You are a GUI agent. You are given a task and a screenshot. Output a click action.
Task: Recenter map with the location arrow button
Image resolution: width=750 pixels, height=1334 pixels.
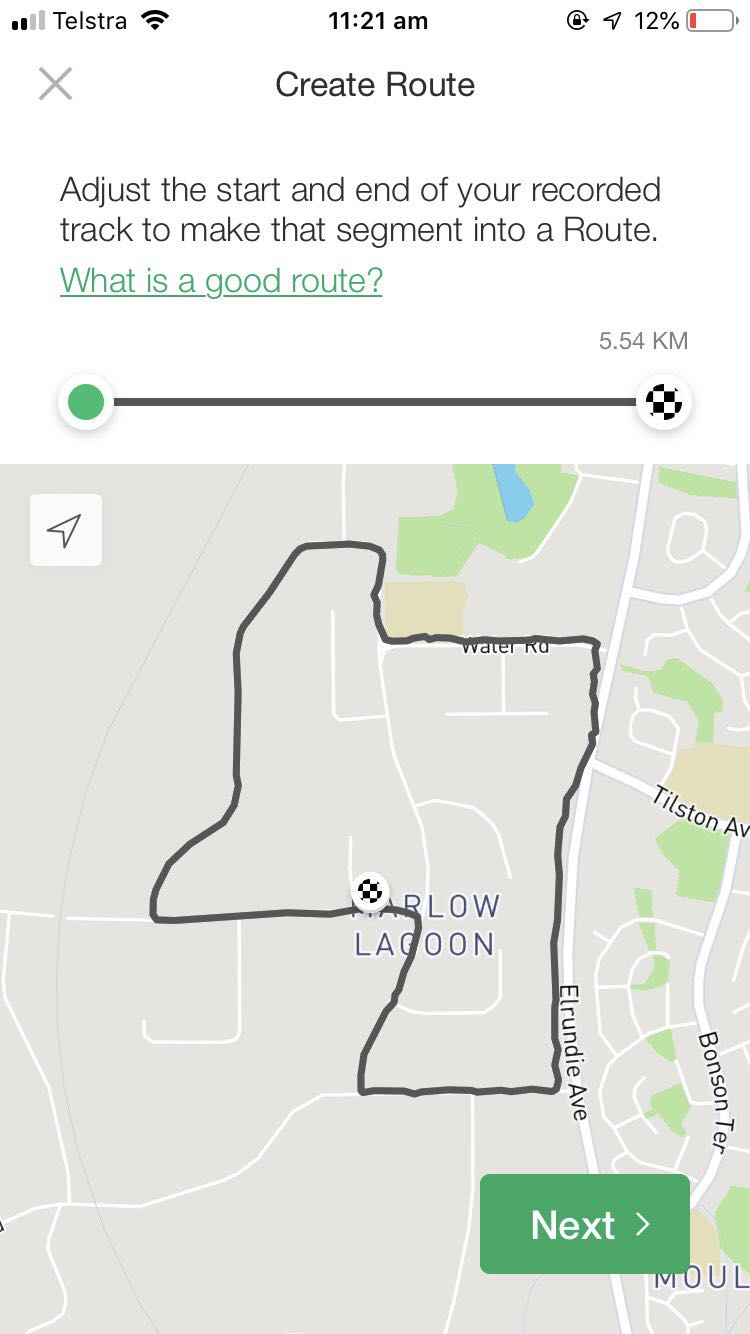tap(65, 530)
